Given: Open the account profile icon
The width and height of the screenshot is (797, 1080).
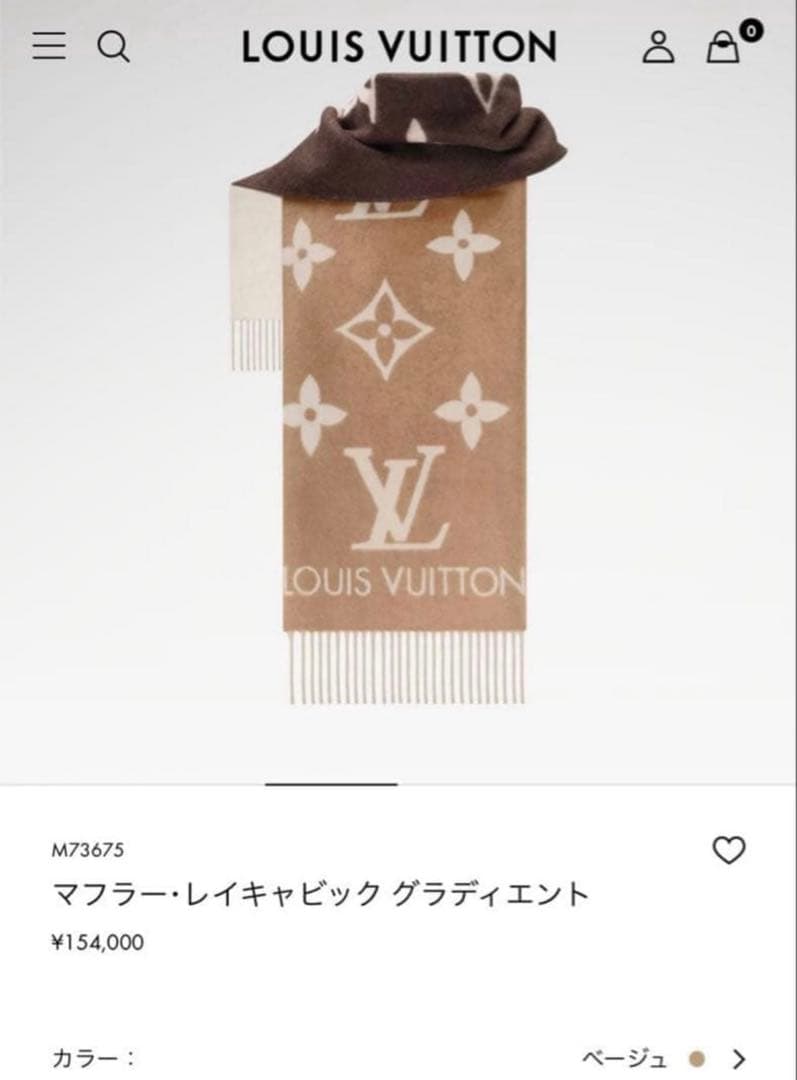Looking at the screenshot, I should click(658, 46).
